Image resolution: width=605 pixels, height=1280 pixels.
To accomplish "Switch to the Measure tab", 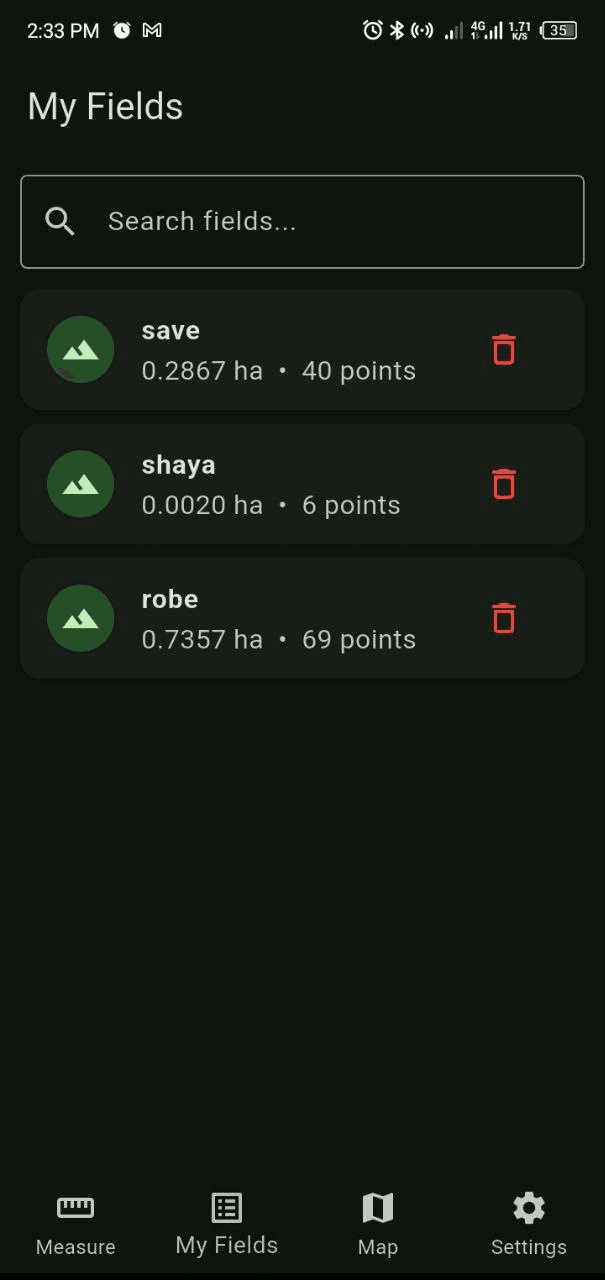I will coord(76,1225).
